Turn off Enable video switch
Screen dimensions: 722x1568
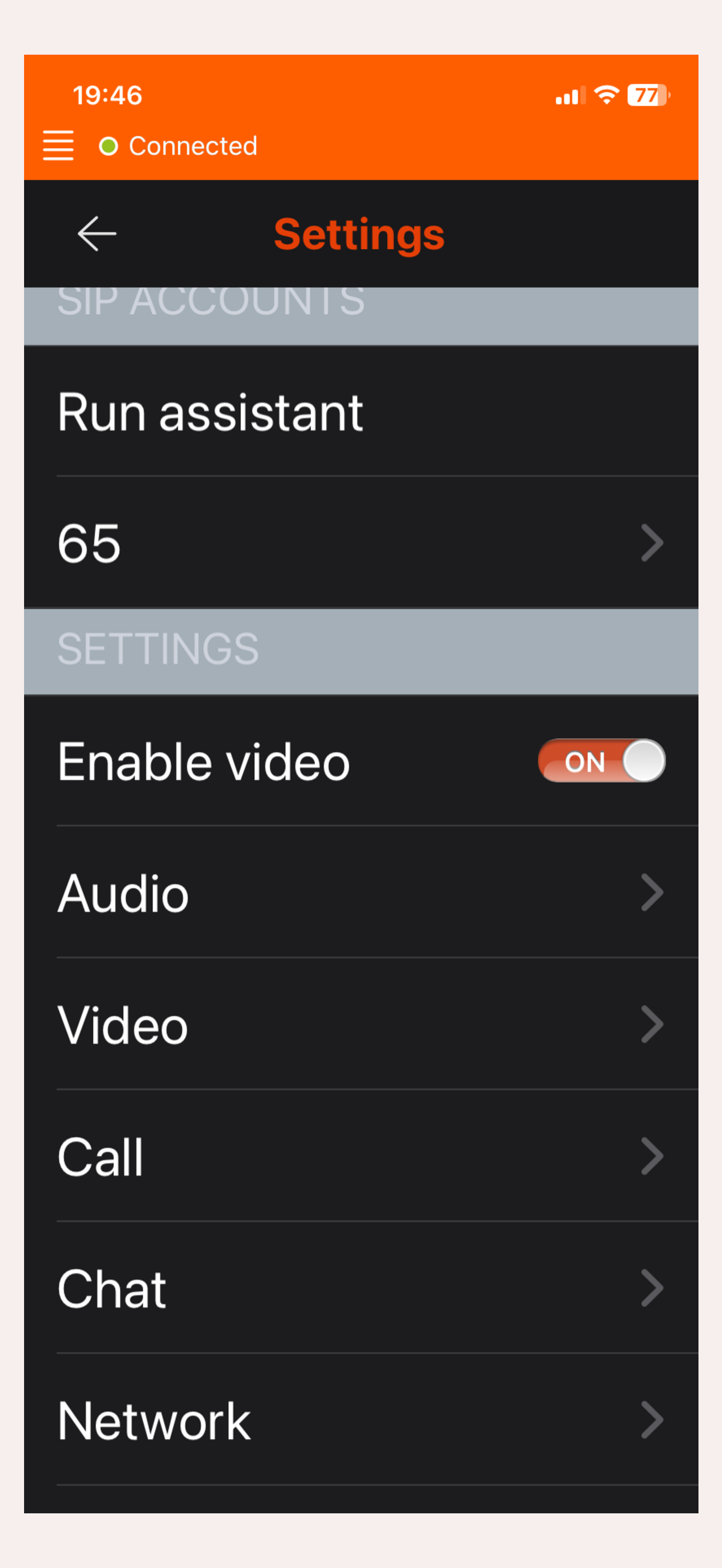click(602, 761)
